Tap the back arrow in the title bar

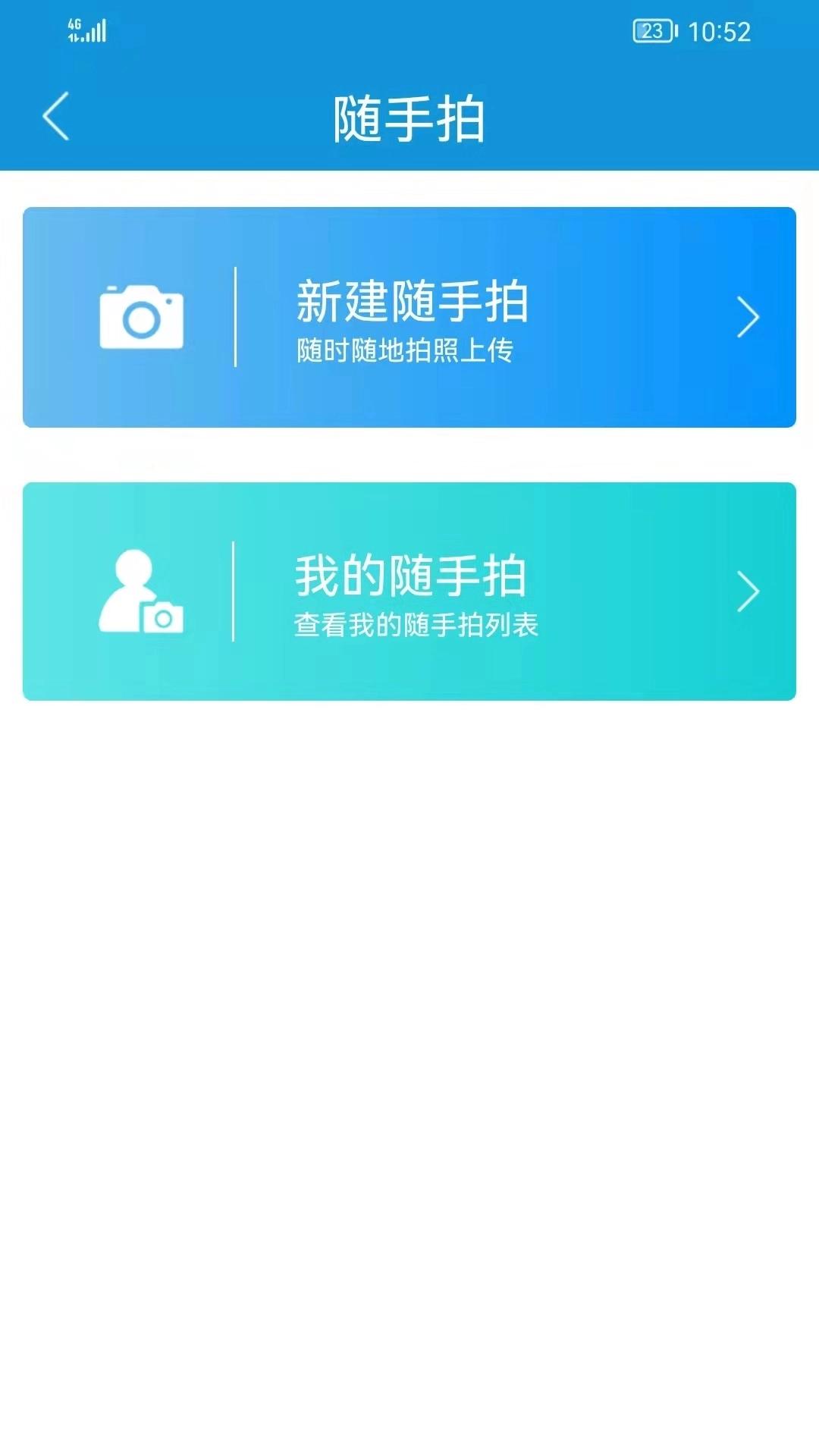click(57, 115)
